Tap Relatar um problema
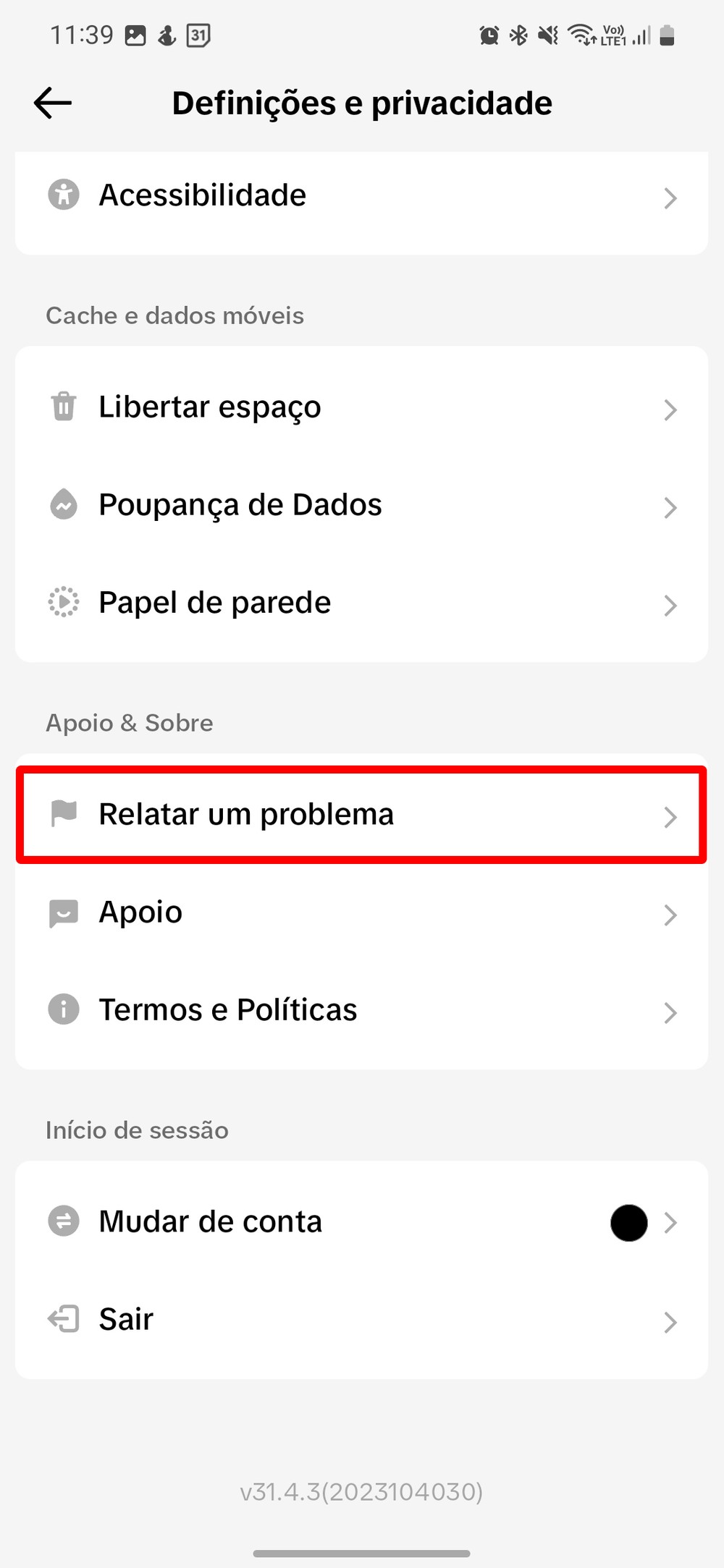This screenshot has width=724, height=1568. [x=361, y=815]
